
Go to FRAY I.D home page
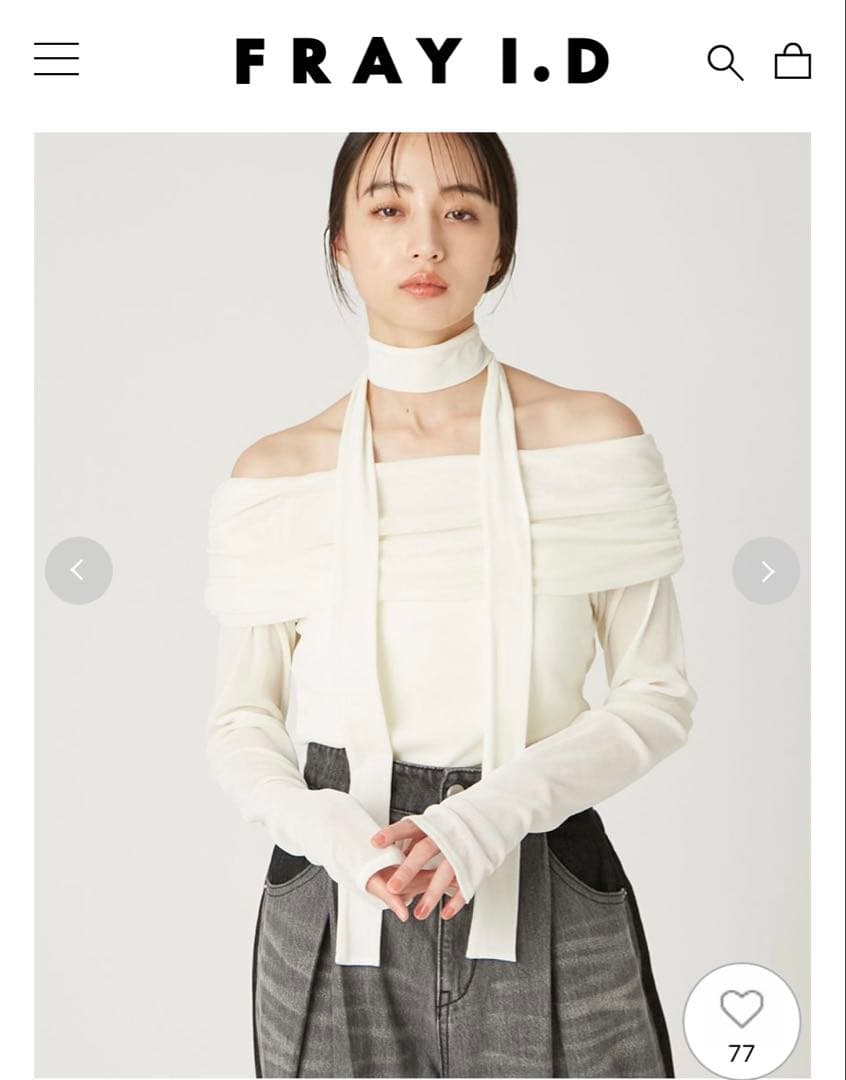pos(422,61)
